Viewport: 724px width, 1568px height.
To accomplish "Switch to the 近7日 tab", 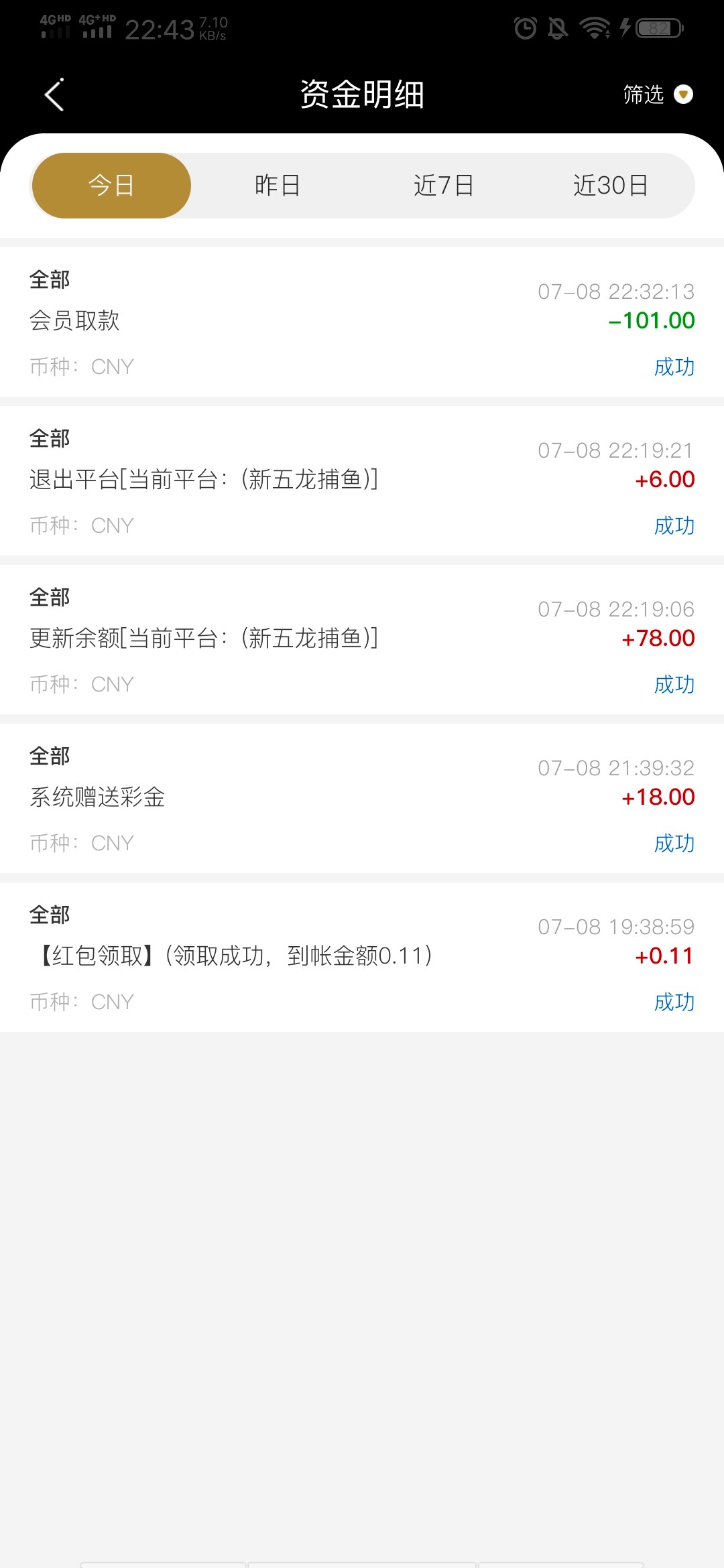I will tap(444, 186).
